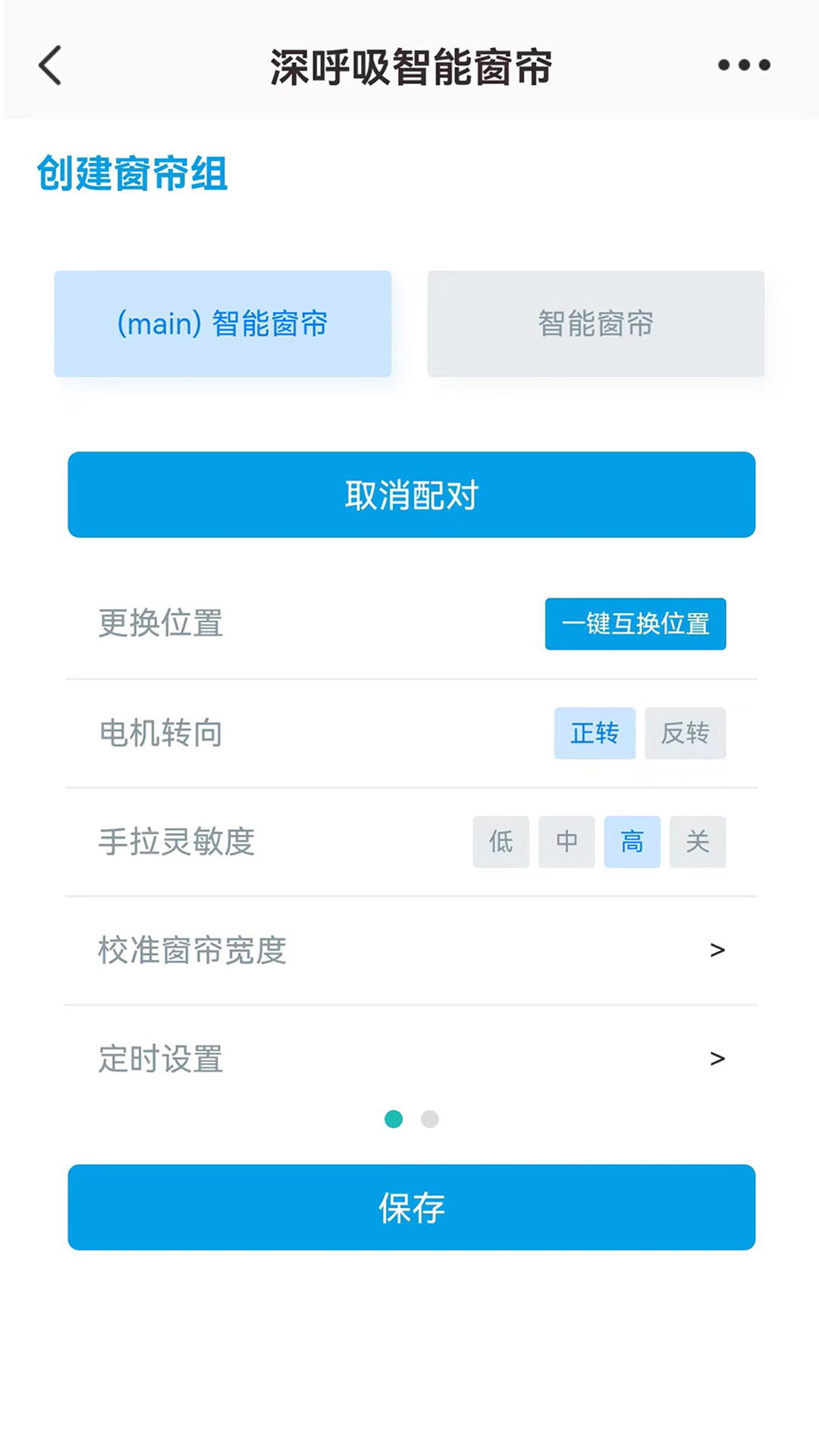
Task: Turn off hand-pull sensitivity with 关
Action: coord(698,842)
